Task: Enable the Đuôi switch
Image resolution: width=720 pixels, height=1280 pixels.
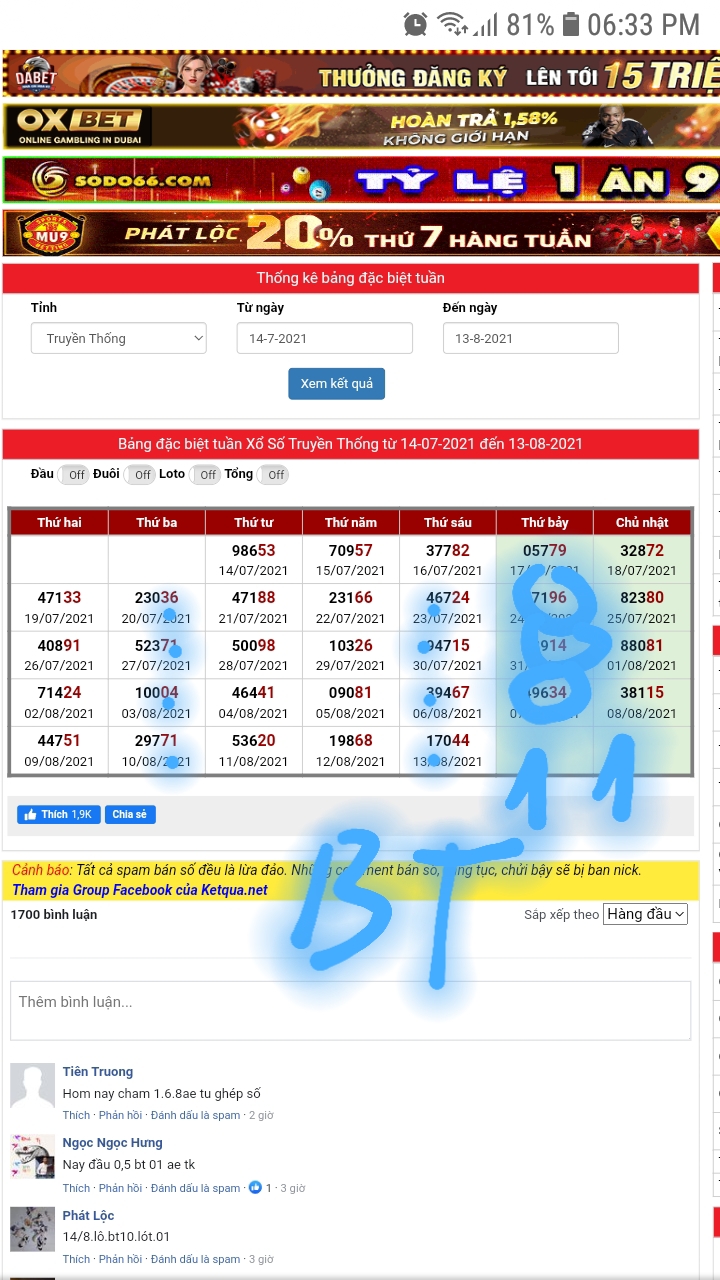Action: (x=139, y=475)
